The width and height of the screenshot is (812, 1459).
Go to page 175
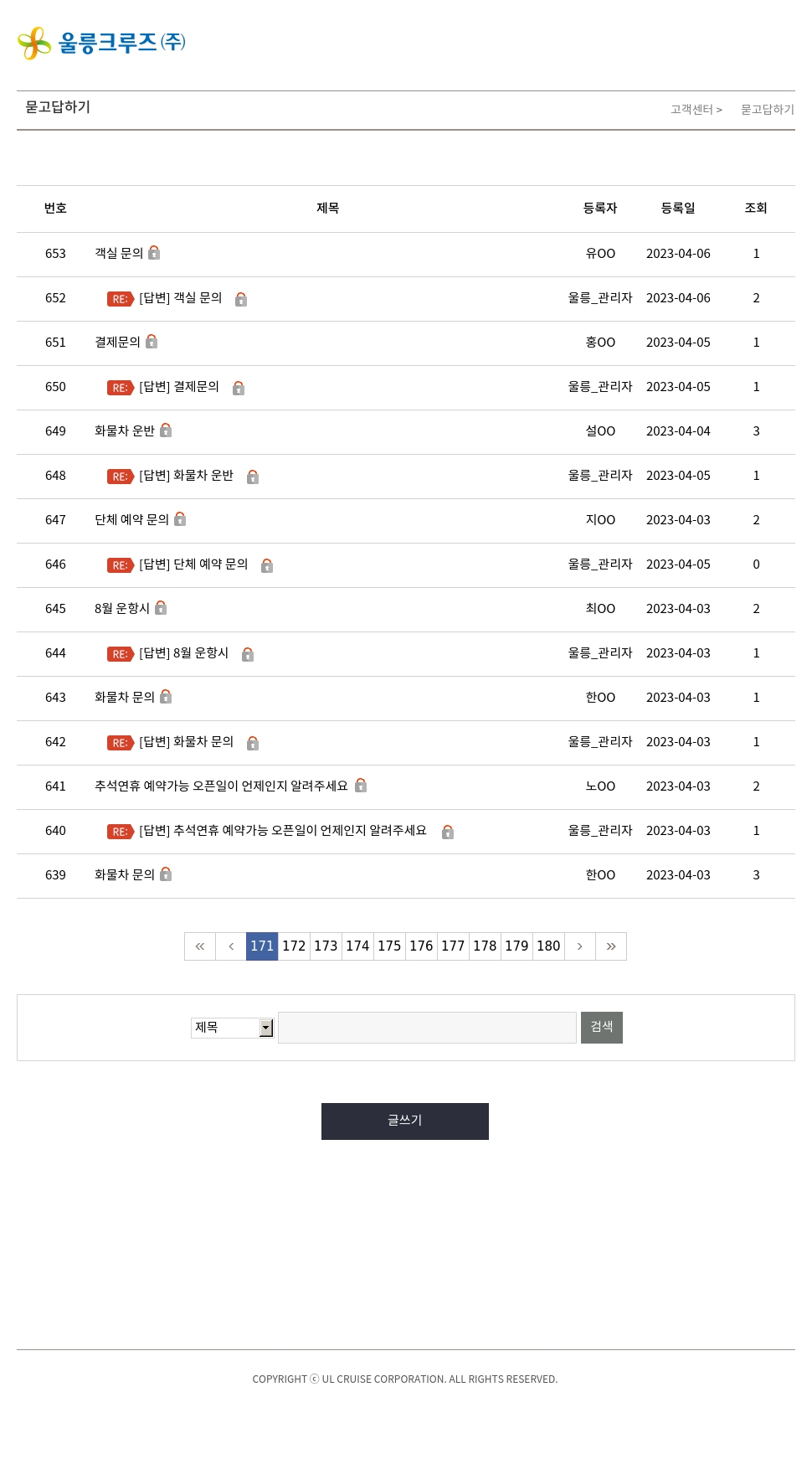point(389,946)
